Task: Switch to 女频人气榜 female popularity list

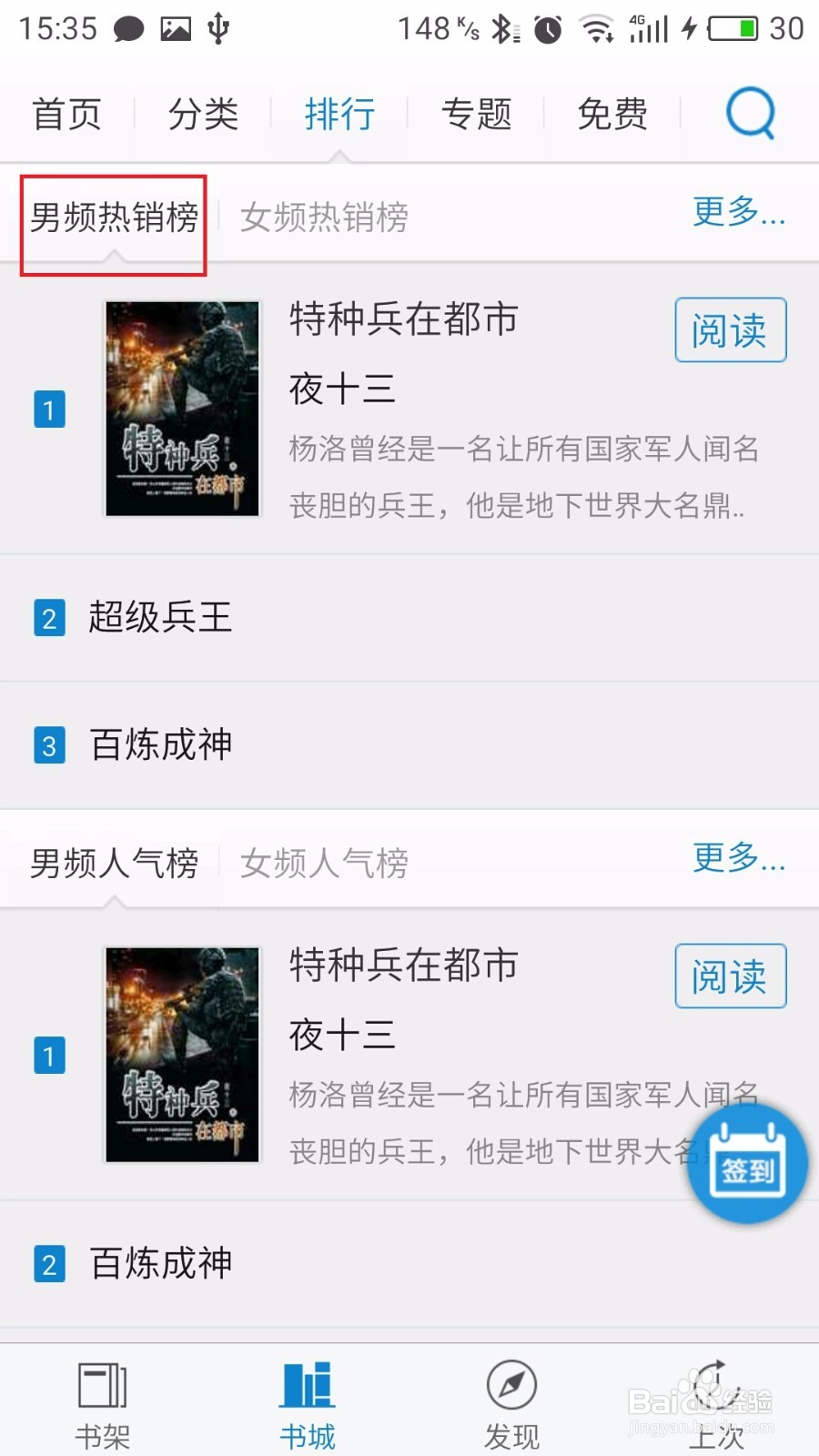Action: click(325, 863)
